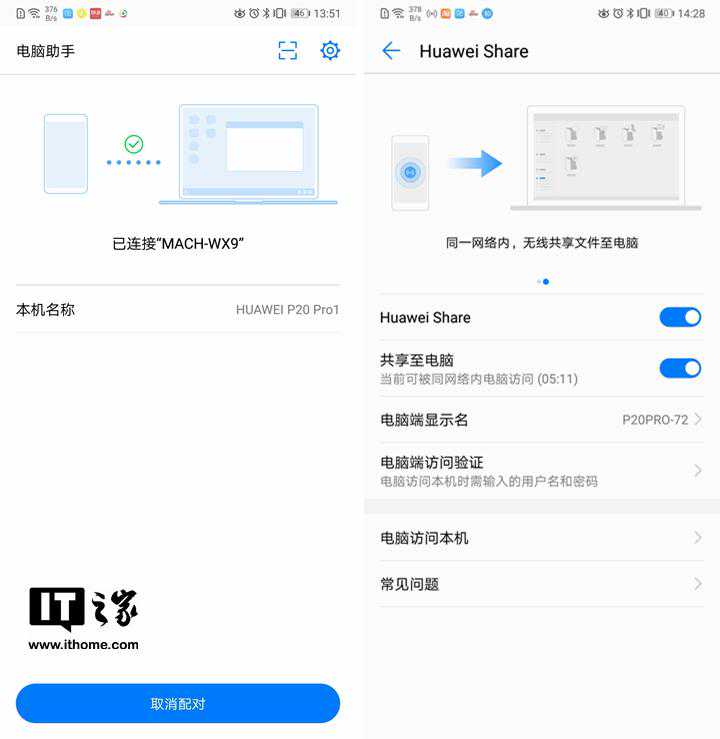Go back from Huawei Share
This screenshot has height=739, width=720.
click(x=391, y=51)
